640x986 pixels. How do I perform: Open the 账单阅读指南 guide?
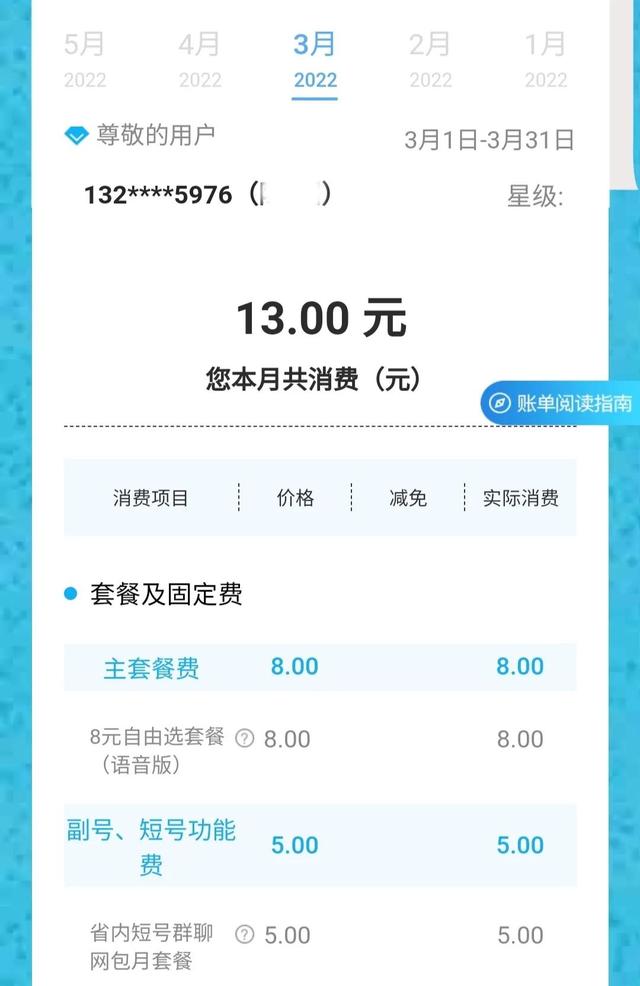(561, 403)
